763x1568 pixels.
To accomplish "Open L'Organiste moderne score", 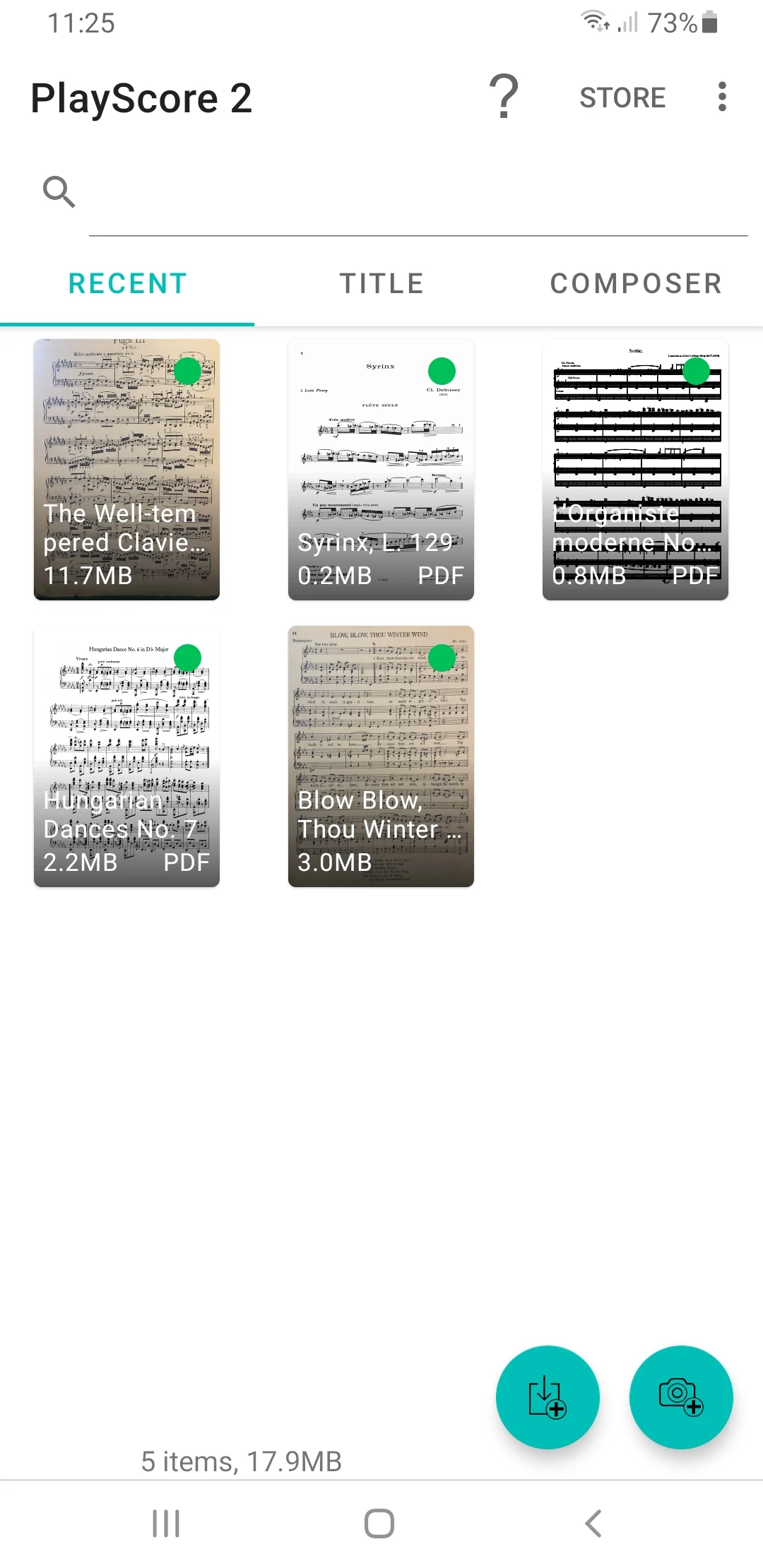I will point(635,470).
